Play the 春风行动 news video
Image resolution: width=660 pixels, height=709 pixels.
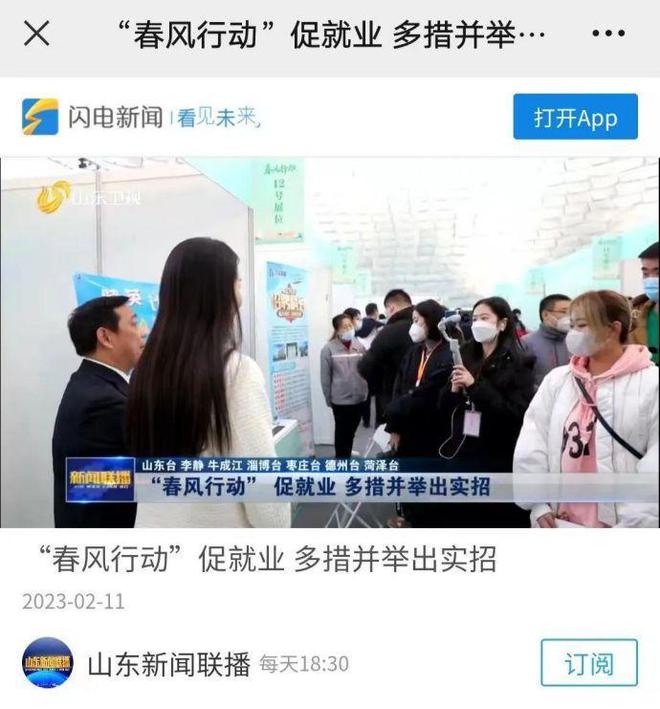[329, 342]
